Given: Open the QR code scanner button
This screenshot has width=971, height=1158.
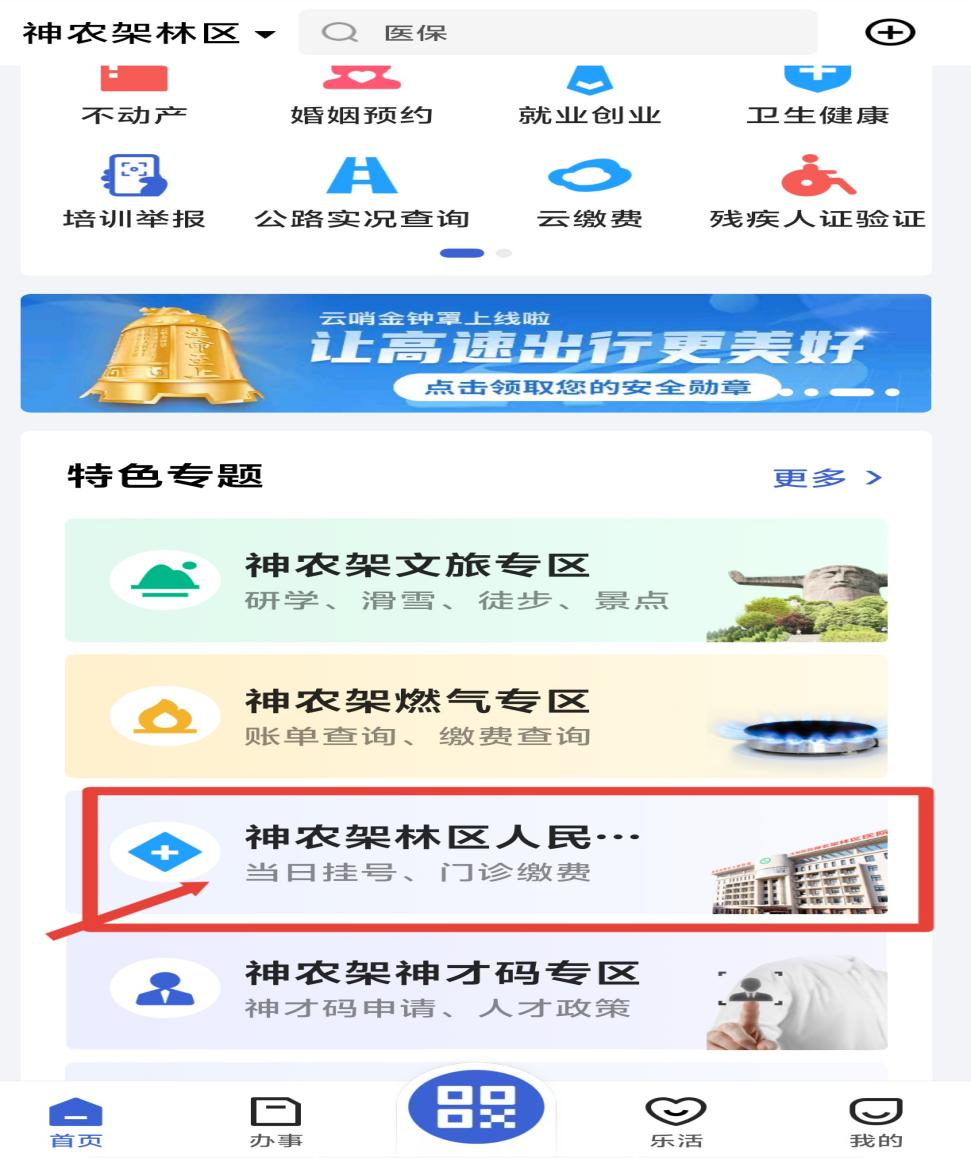Looking at the screenshot, I should click(x=476, y=1108).
